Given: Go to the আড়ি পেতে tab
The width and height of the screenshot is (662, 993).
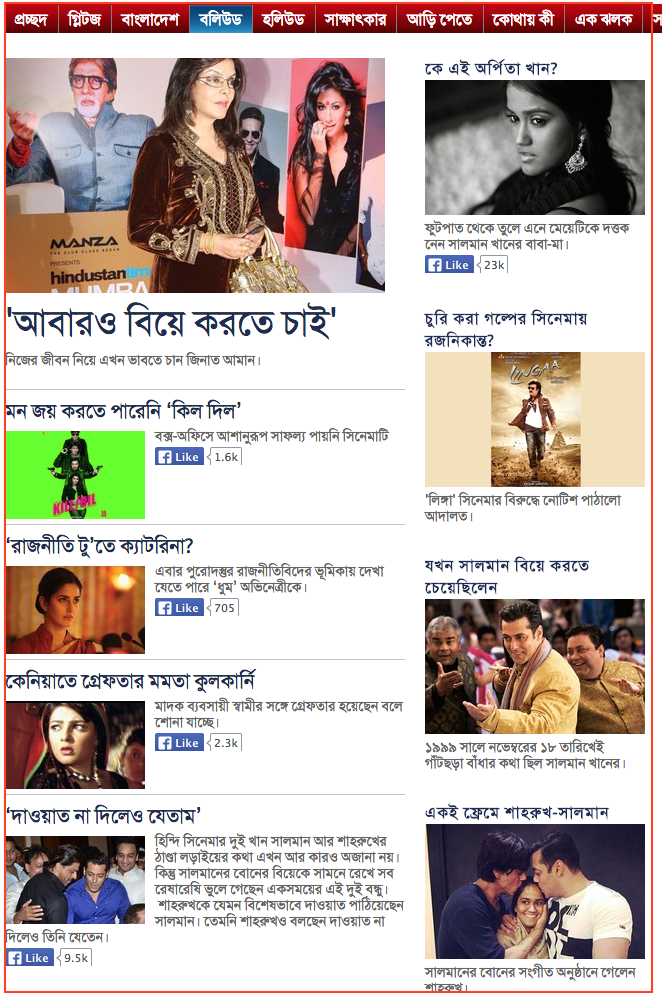Looking at the screenshot, I should click(x=439, y=19).
